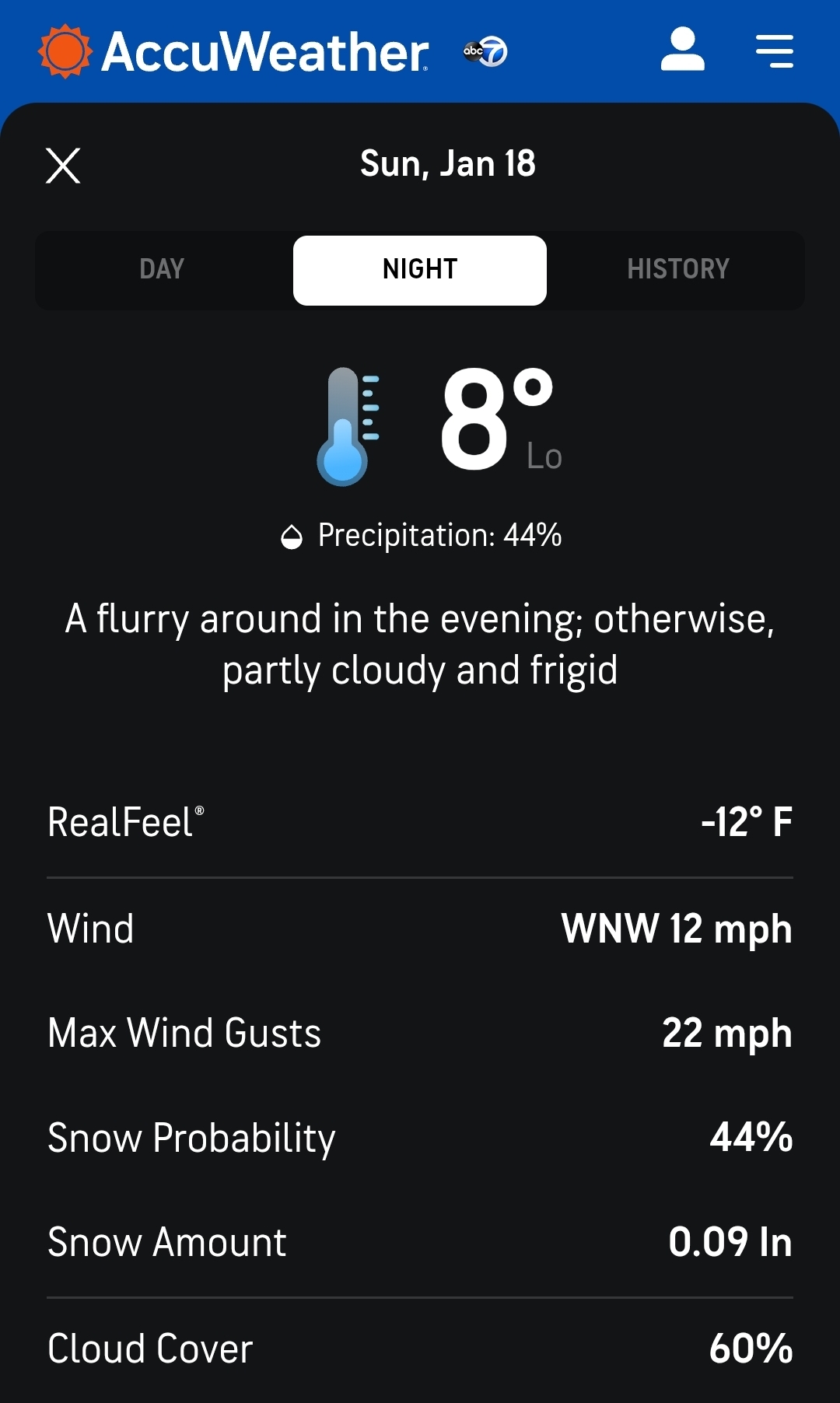
Task: Go to AccuWeather home via logo
Action: pos(233,52)
